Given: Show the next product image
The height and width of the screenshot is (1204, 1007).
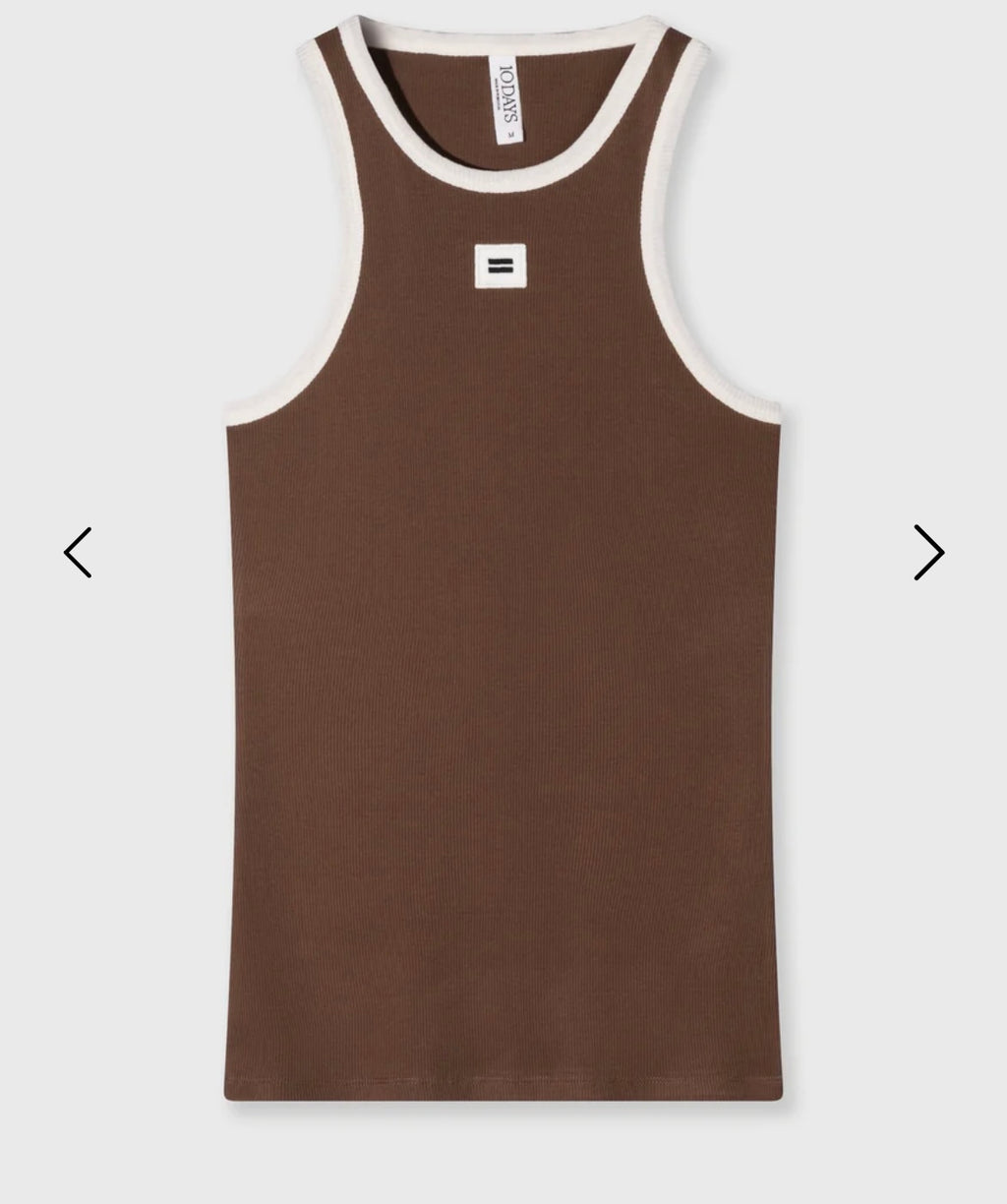Looking at the screenshot, I should tap(928, 552).
